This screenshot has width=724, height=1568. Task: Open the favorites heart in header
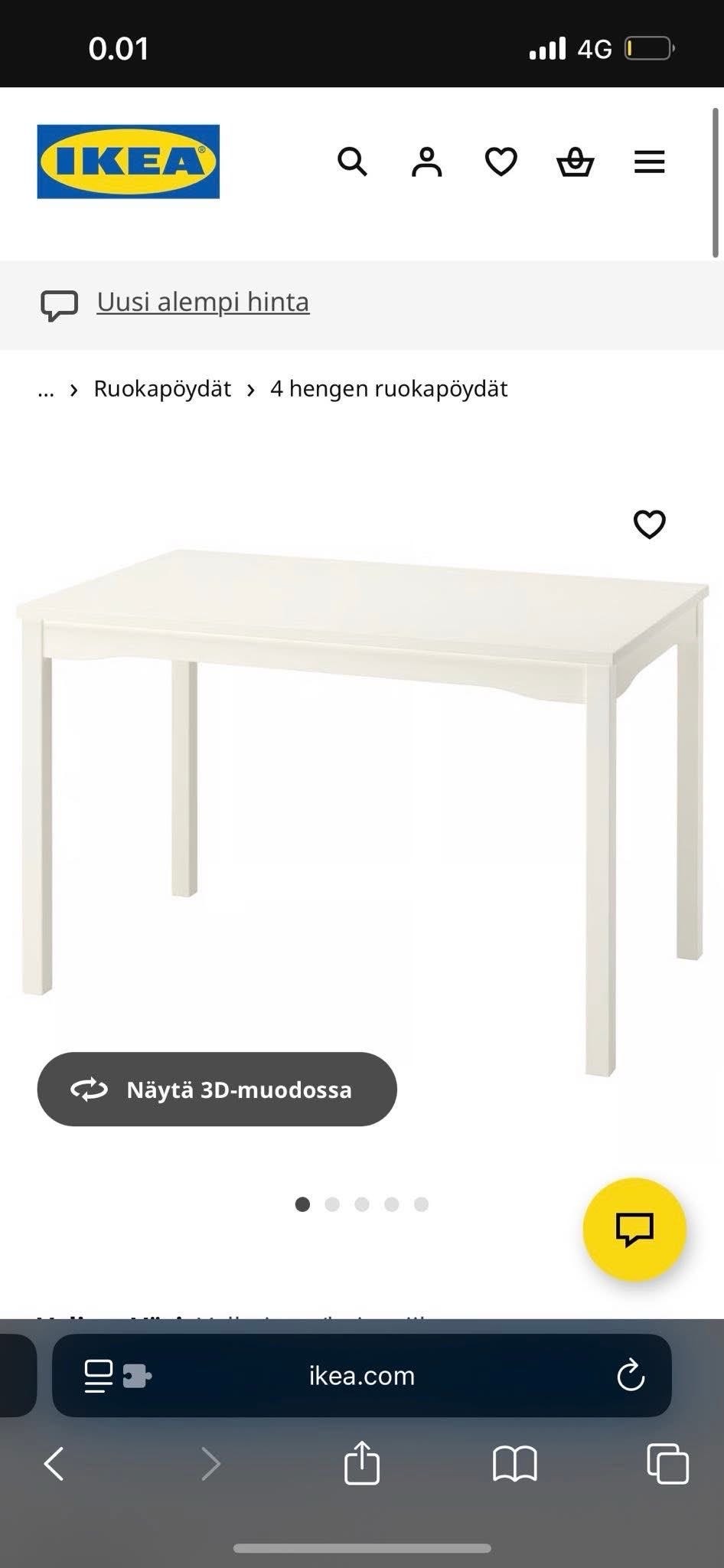click(501, 162)
